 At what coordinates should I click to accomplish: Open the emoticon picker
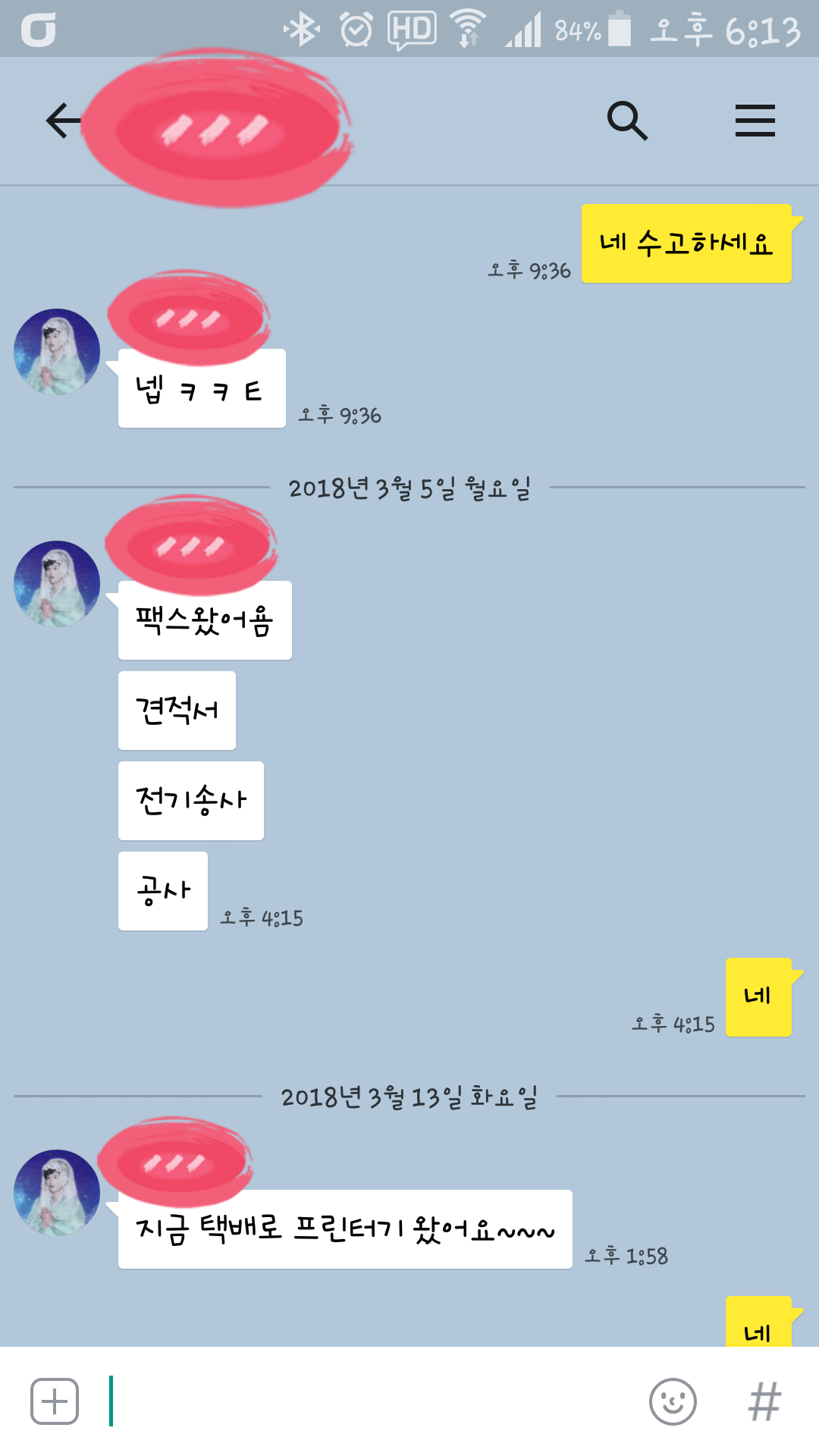673,1401
